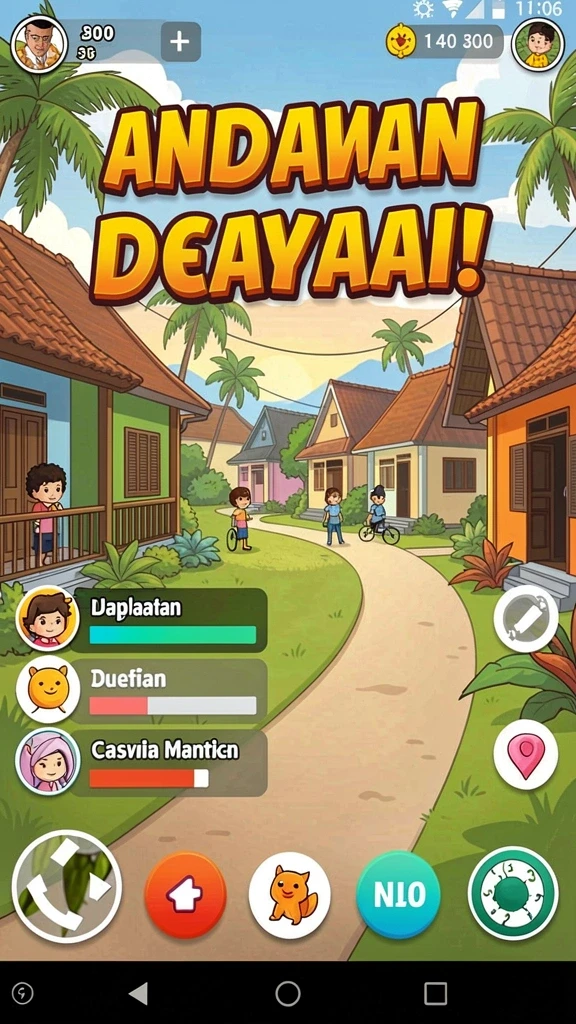Open the coin balance showing 140 300
The height and width of the screenshot is (1024, 576).
tap(445, 42)
